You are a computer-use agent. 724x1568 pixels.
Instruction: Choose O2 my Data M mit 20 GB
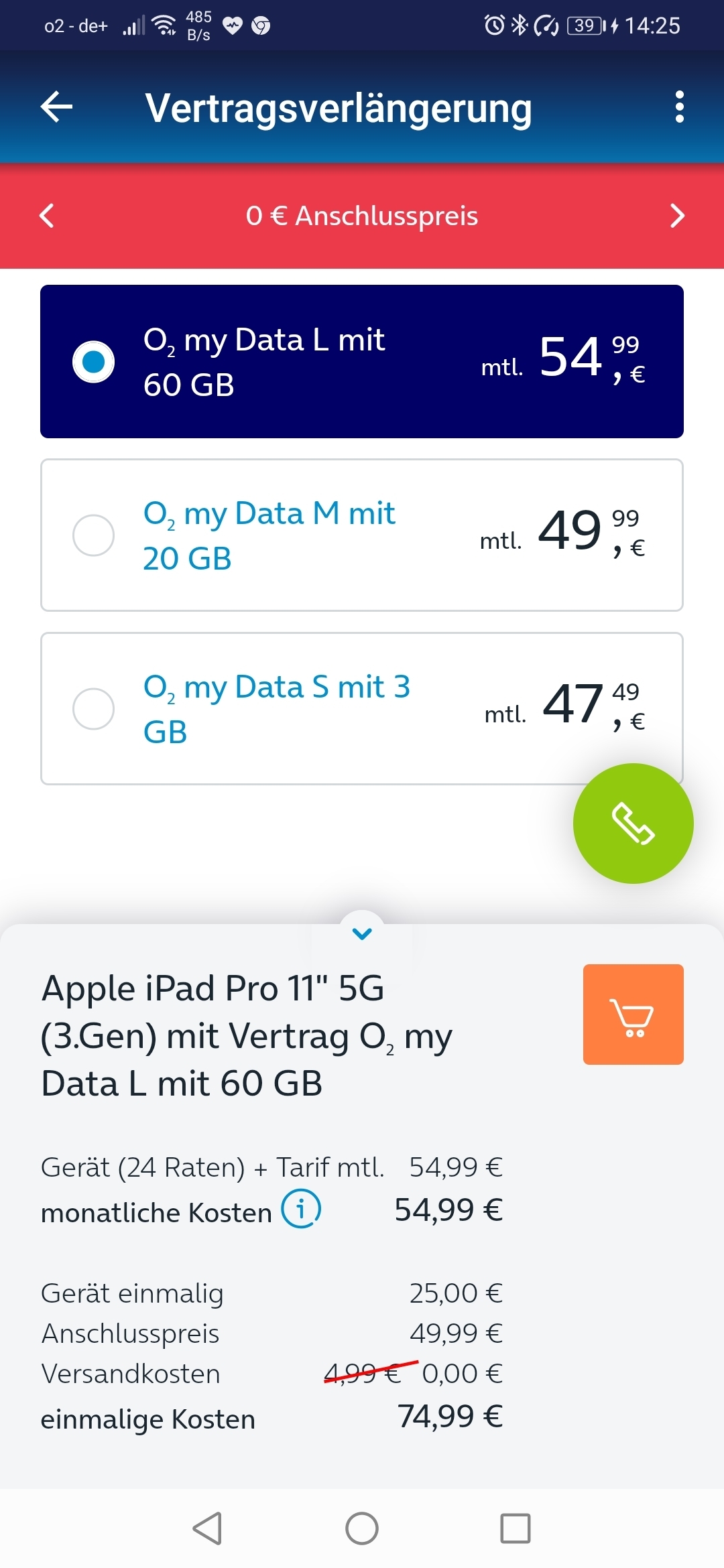[362, 535]
